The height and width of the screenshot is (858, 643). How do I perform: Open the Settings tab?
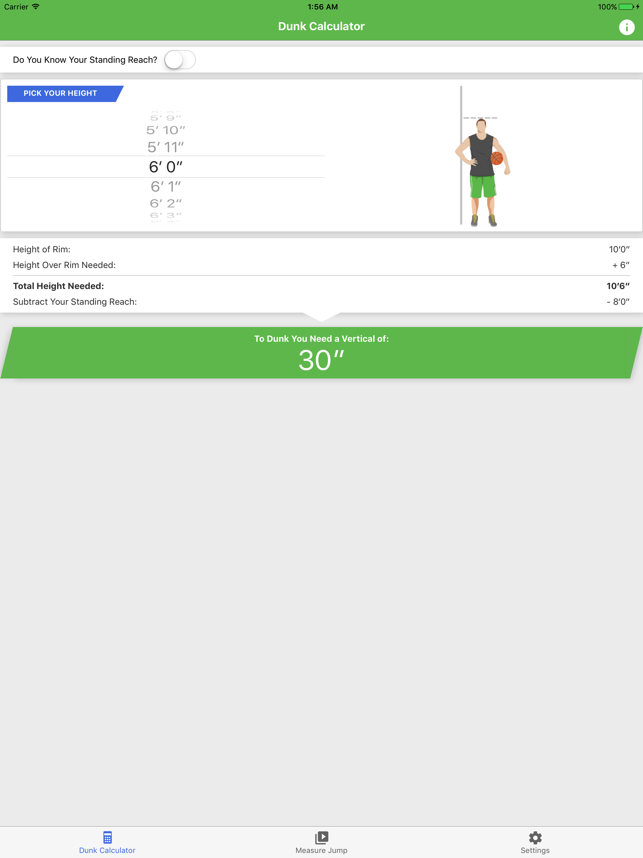[535, 842]
